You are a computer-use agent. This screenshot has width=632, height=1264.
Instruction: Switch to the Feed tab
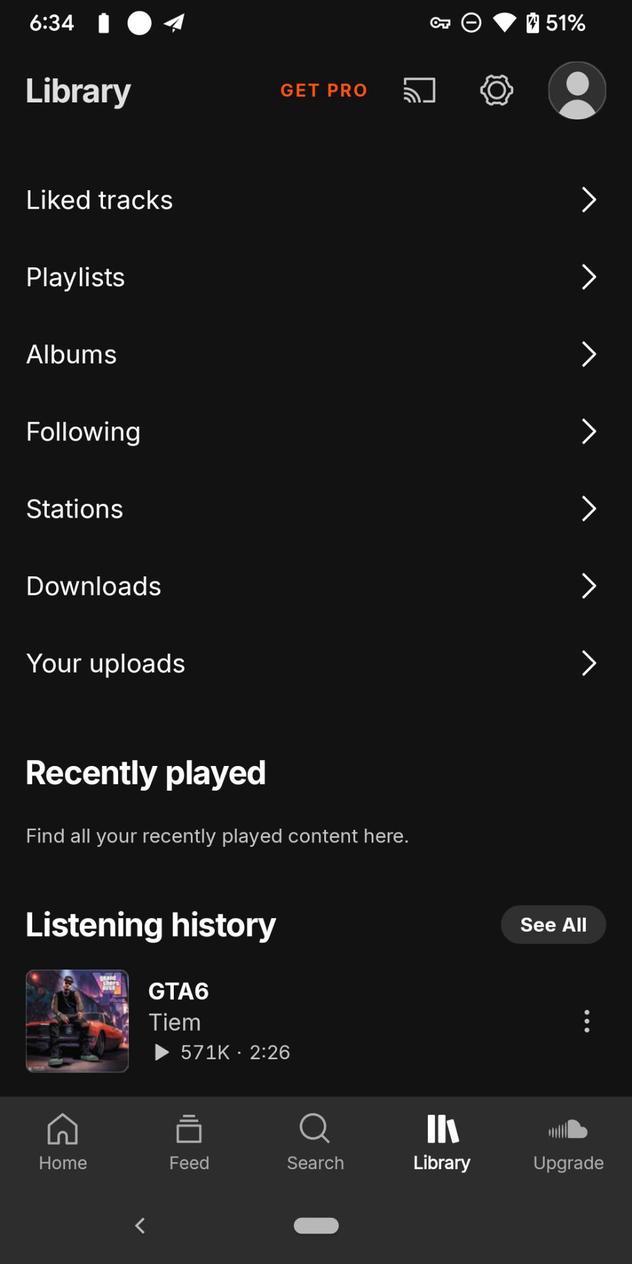click(x=189, y=1143)
